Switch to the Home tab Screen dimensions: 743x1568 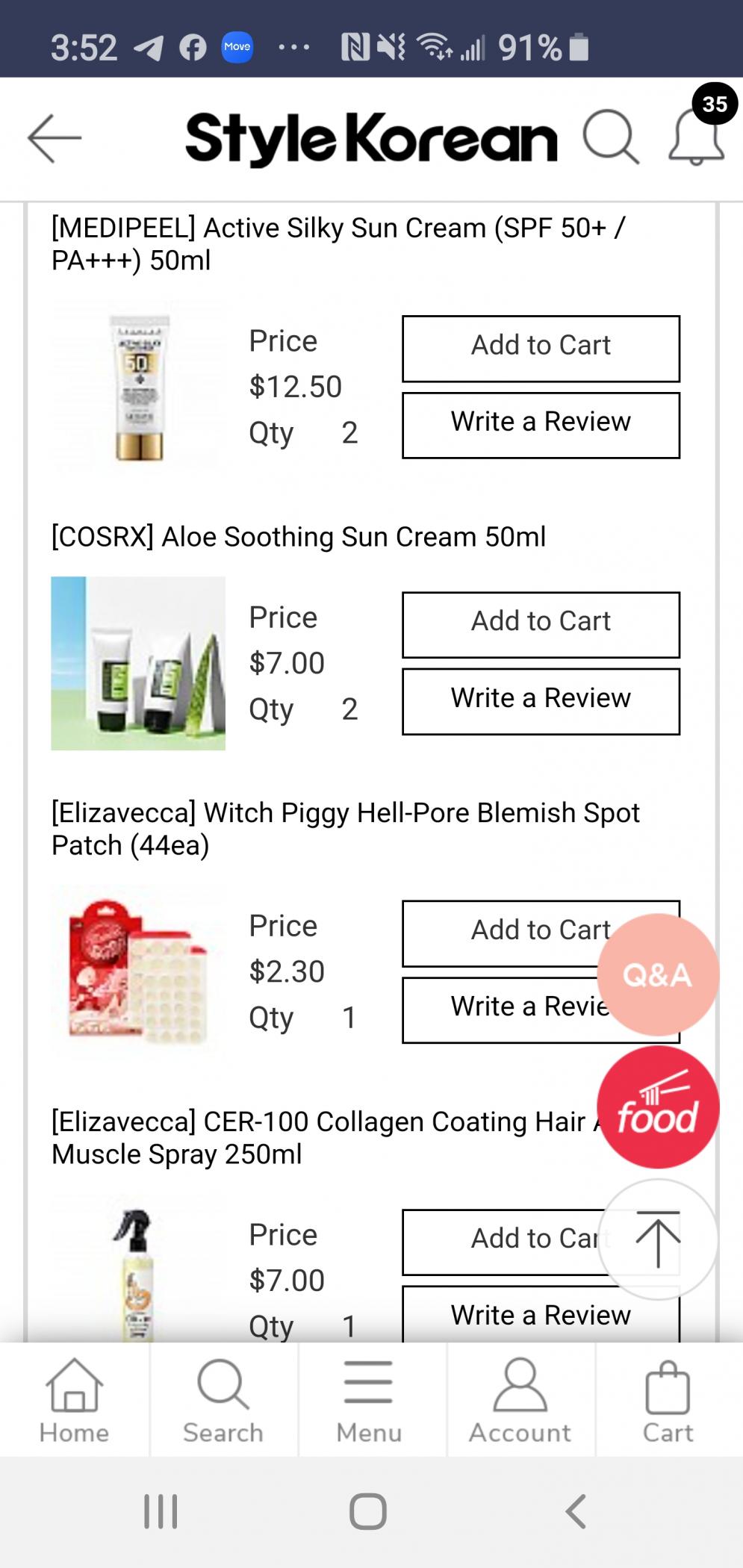(x=74, y=1400)
